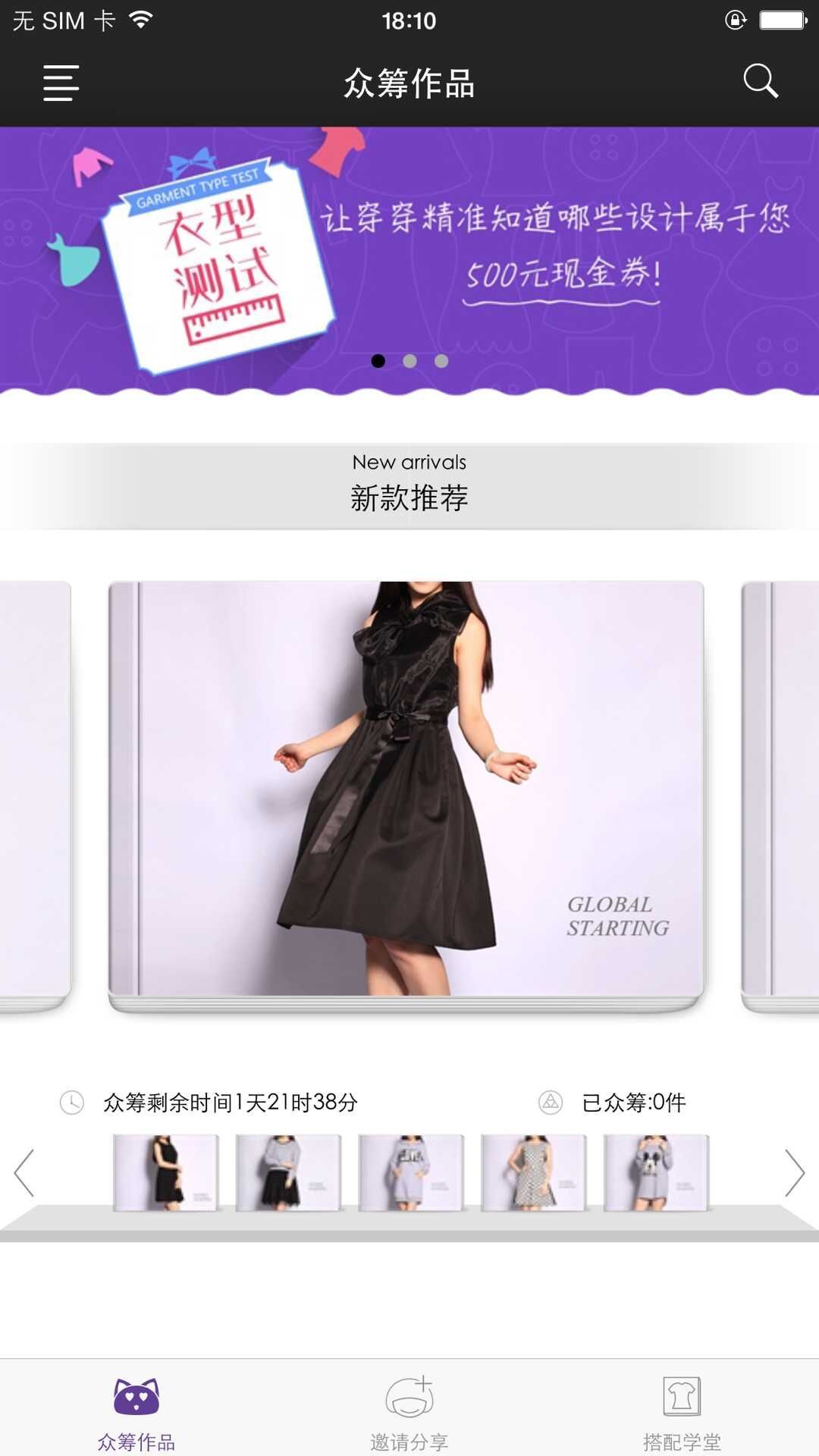The height and width of the screenshot is (1456, 819).
Task: Select the grey printed sweatshirt dress thumbnail
Action: pos(411,1172)
